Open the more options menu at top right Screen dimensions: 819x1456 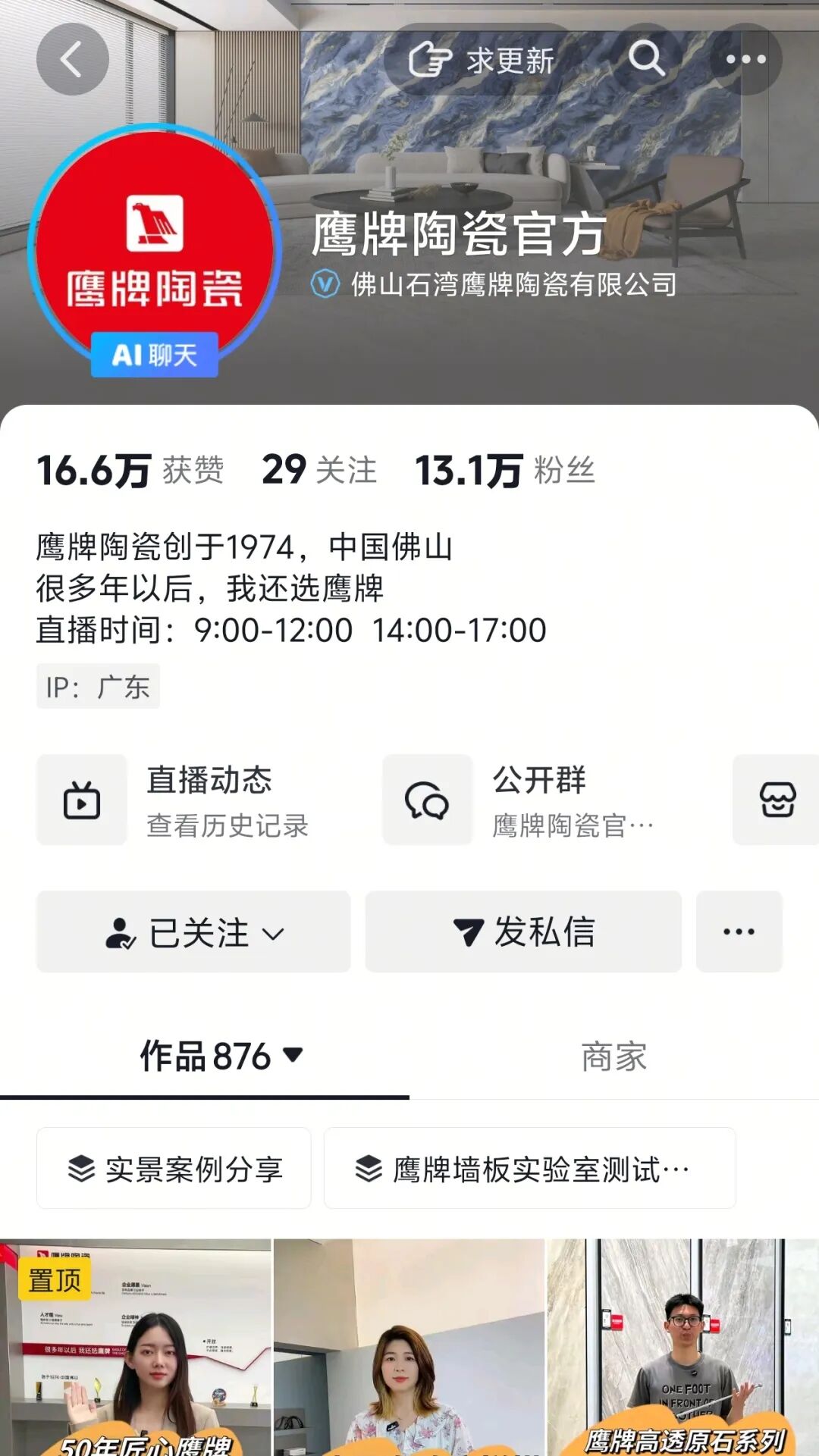point(748,58)
